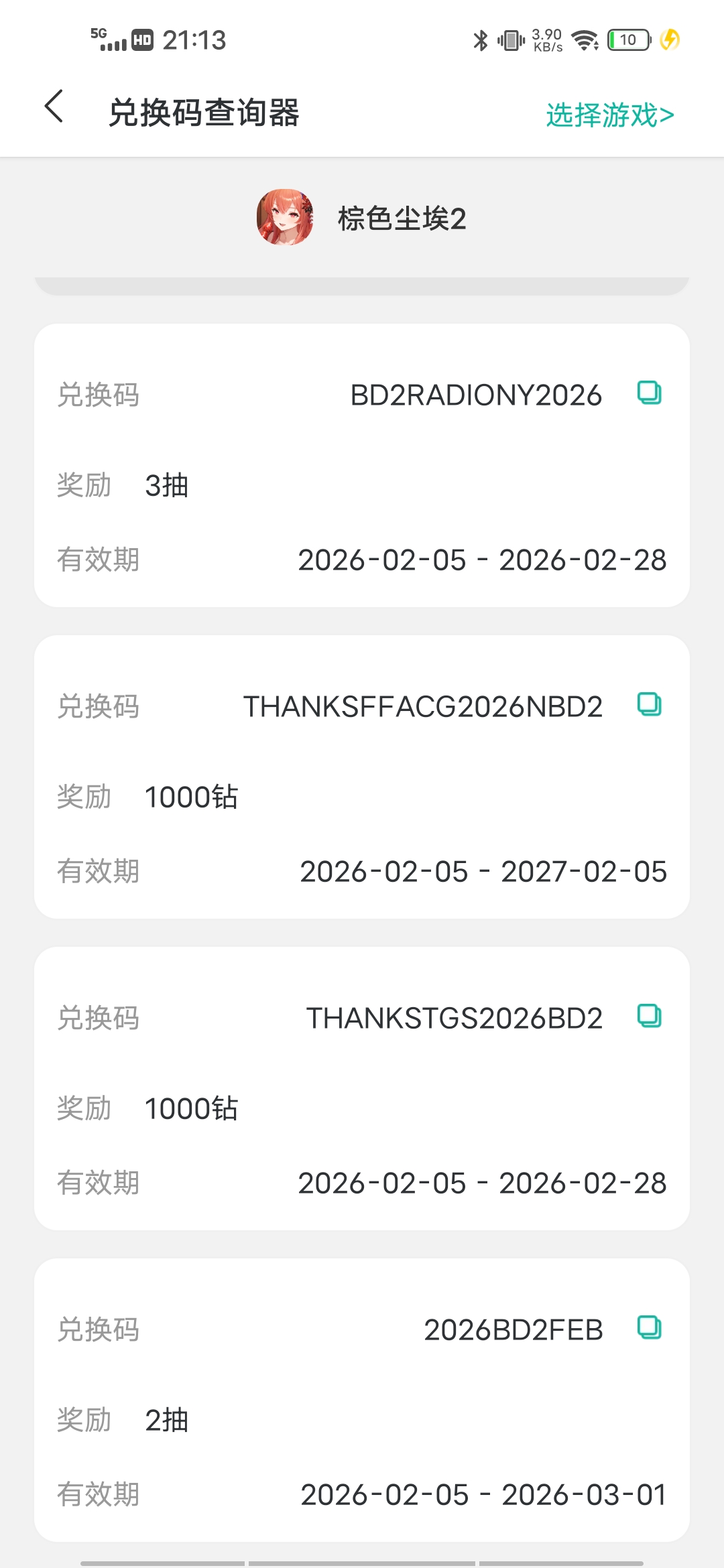The width and height of the screenshot is (724, 1568).
Task: Copy the THANKSTGS2026BD2 code
Action: click(x=648, y=1018)
